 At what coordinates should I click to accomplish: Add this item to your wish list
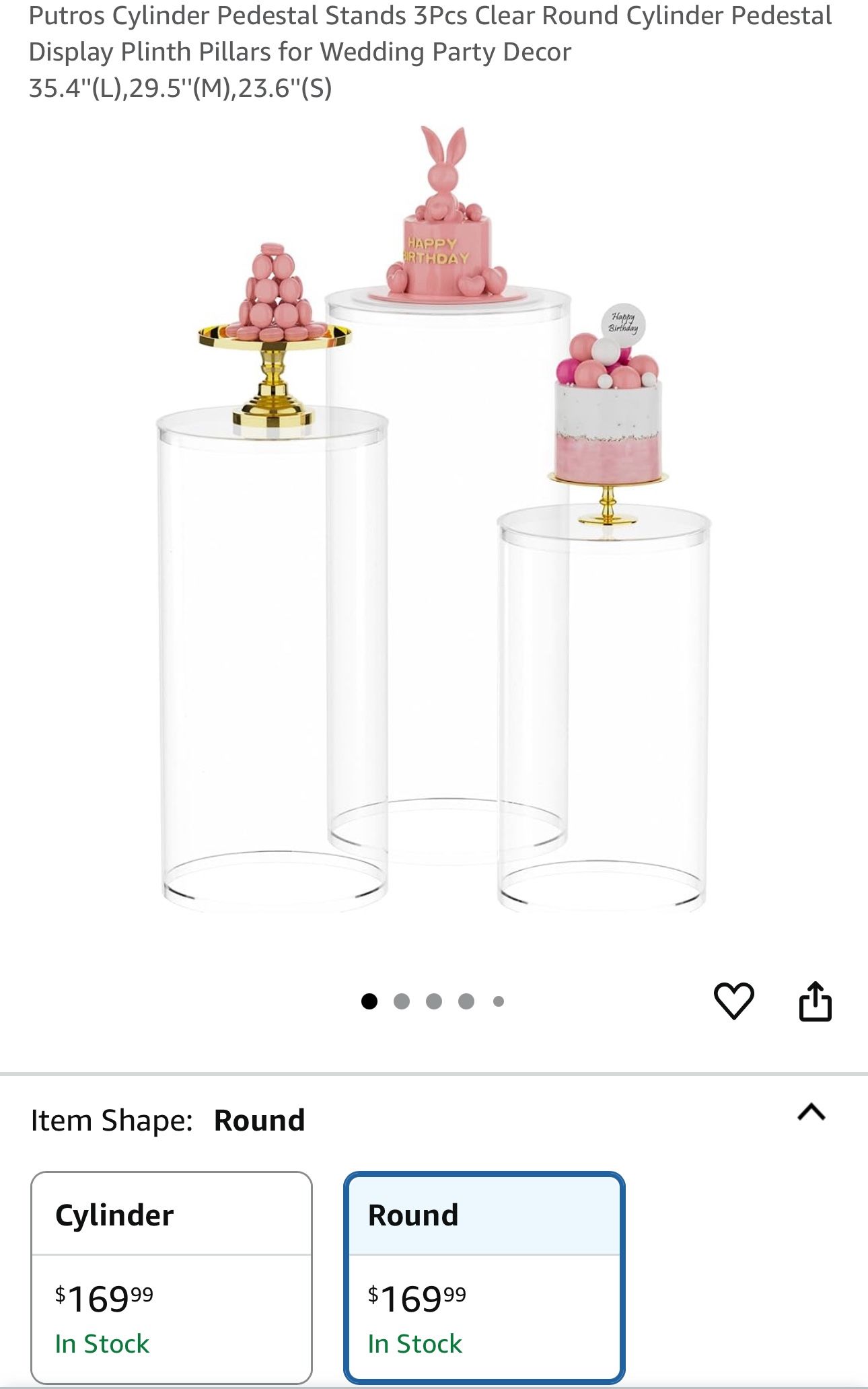coord(733,1001)
